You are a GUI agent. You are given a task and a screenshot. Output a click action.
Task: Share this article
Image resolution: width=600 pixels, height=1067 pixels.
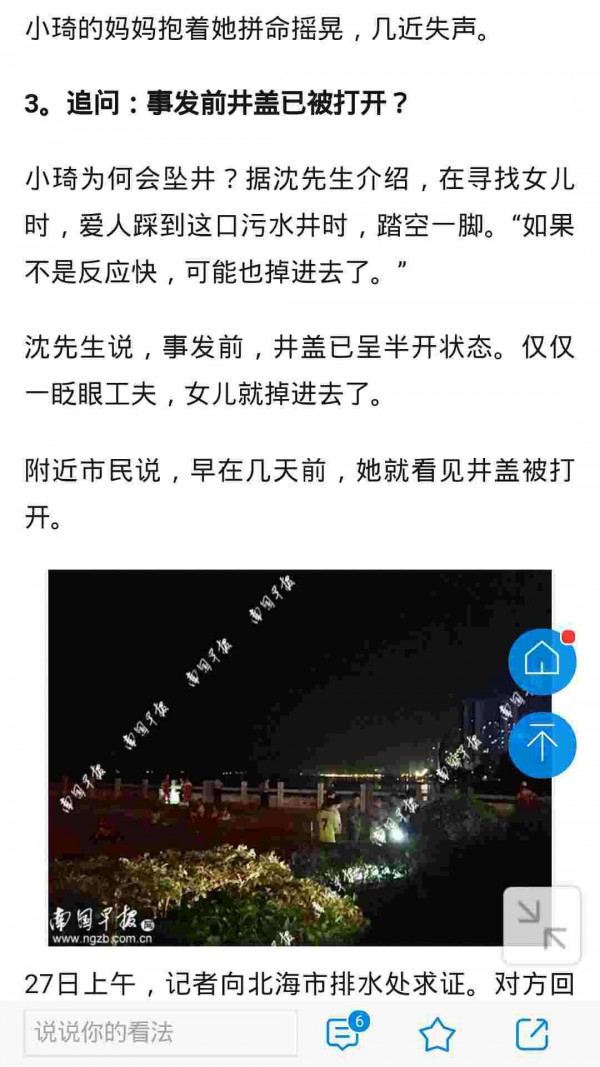(532, 1034)
